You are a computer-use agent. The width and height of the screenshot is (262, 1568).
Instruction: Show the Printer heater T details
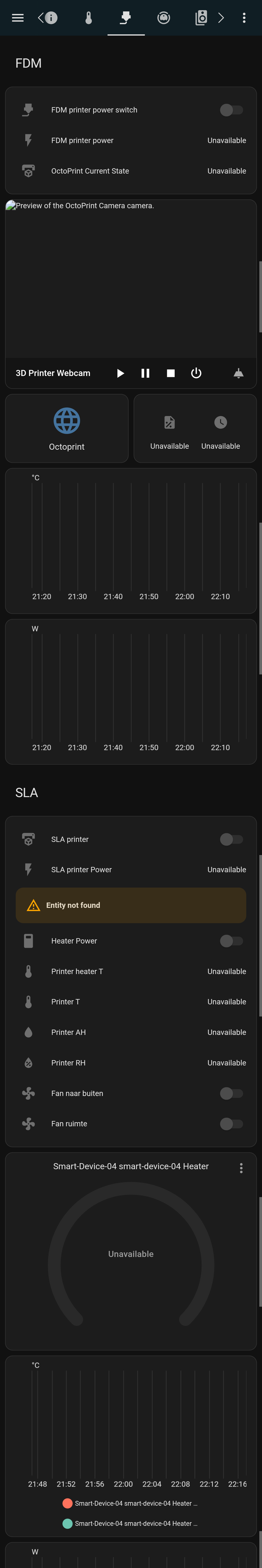(x=130, y=971)
